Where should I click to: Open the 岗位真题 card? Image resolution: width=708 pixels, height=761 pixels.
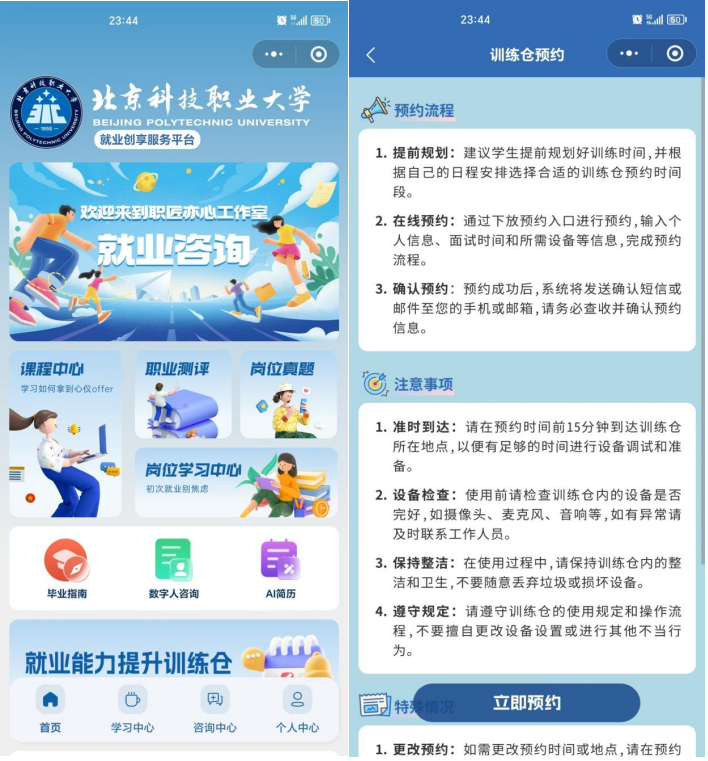tap(288, 394)
